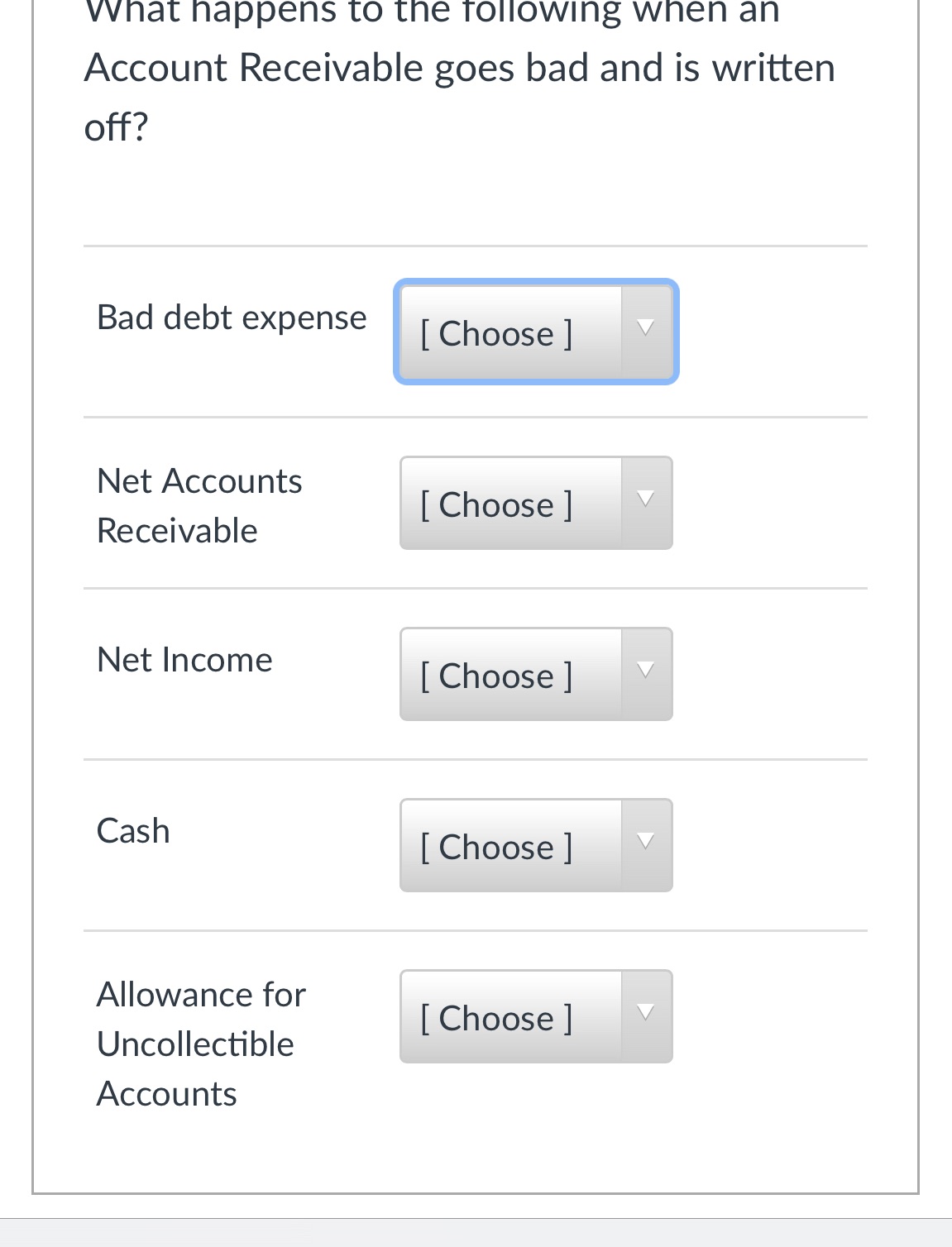Click the divider line below the question
The width and height of the screenshot is (952, 1247).
(476, 246)
